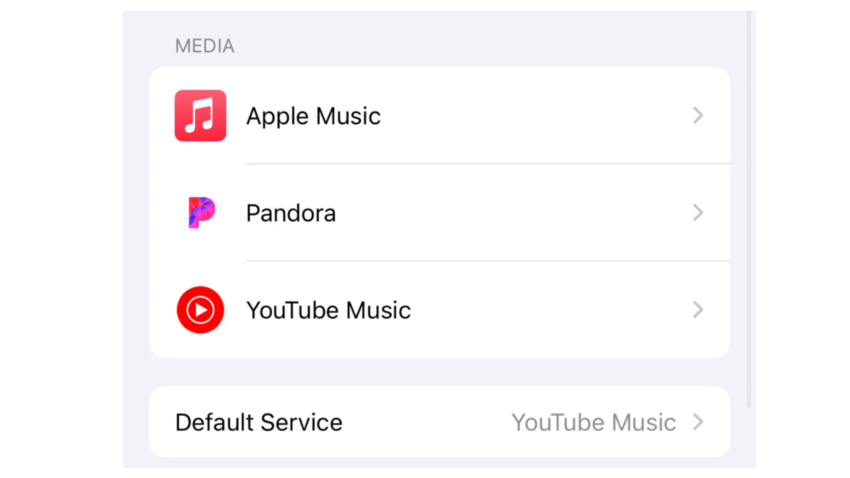Open the Pandora media service row

[x=438, y=213]
